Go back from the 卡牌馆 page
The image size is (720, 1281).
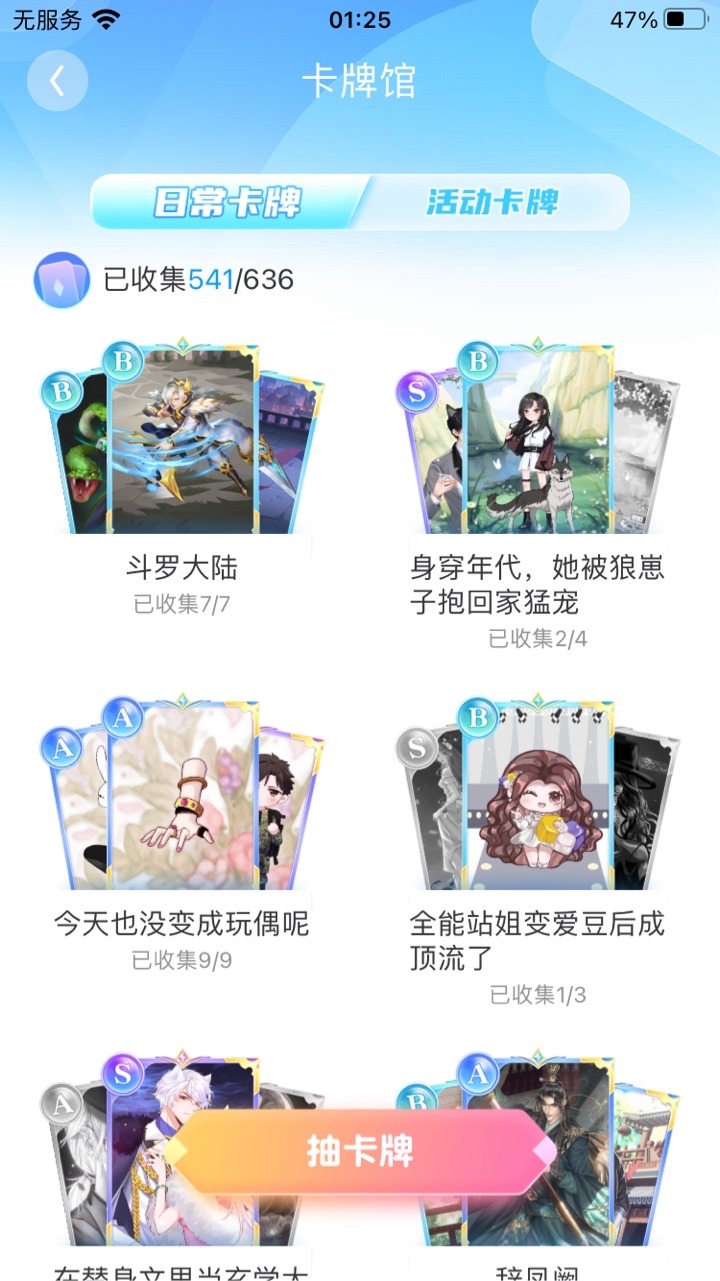[x=57, y=81]
